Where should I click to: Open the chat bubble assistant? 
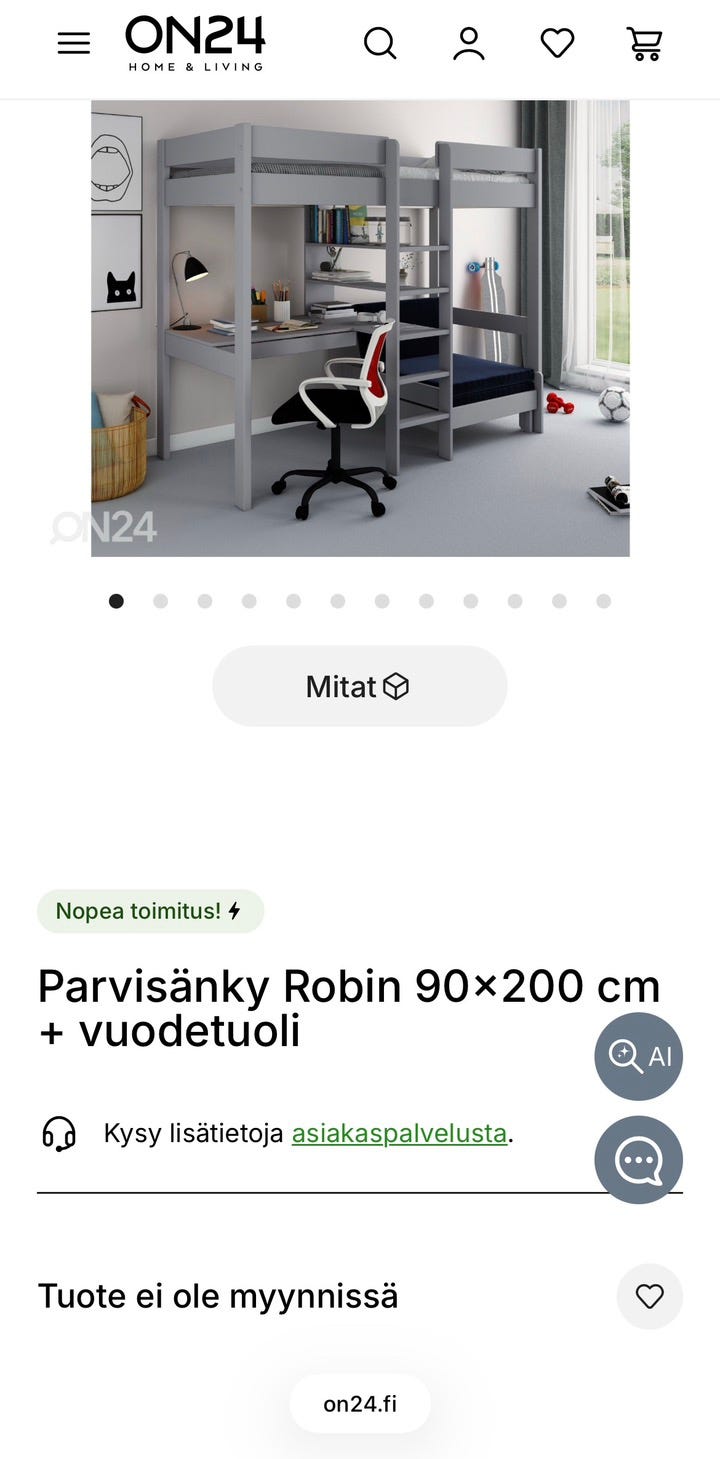pyautogui.click(x=638, y=1160)
